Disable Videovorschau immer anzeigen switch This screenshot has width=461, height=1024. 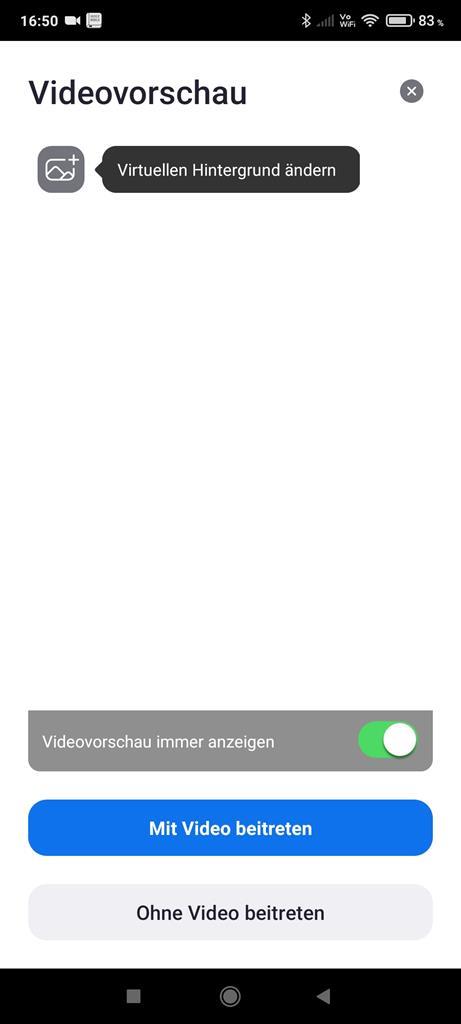pos(388,741)
